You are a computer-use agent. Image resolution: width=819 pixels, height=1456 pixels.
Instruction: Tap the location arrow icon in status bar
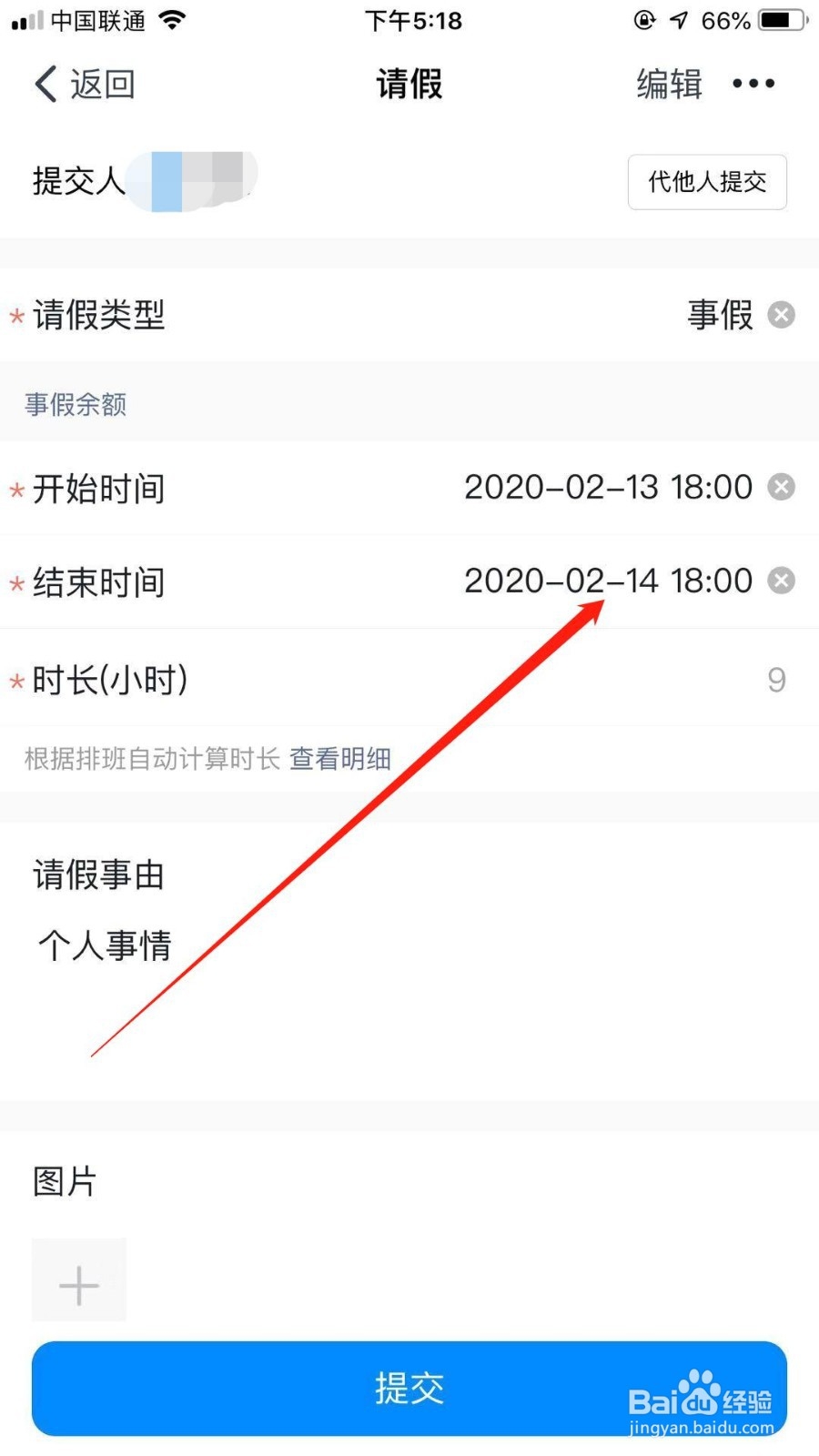[x=676, y=18]
